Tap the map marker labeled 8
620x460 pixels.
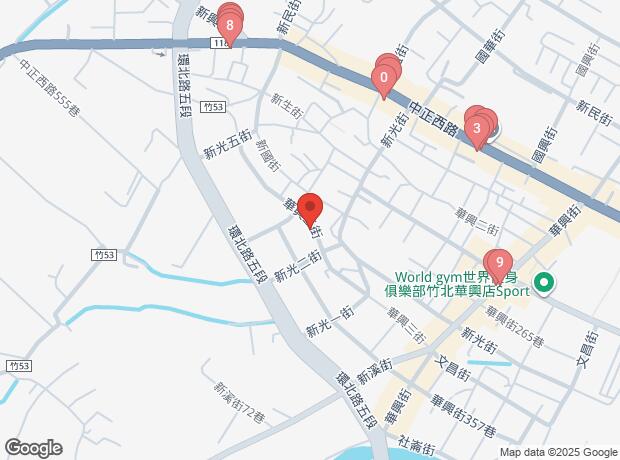(x=230, y=27)
